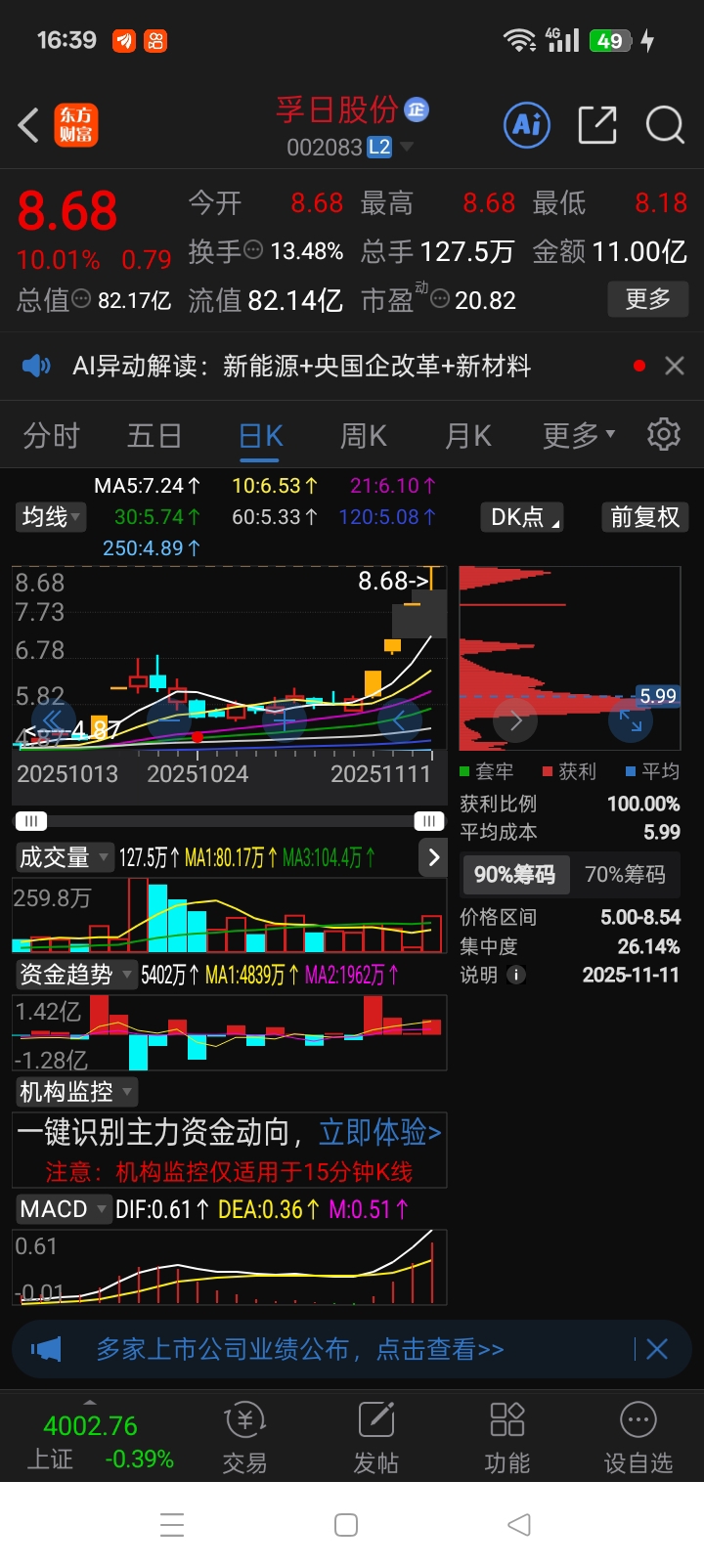Enable the DK点 signal overlay
Screen dimensions: 704x1568
[521, 517]
